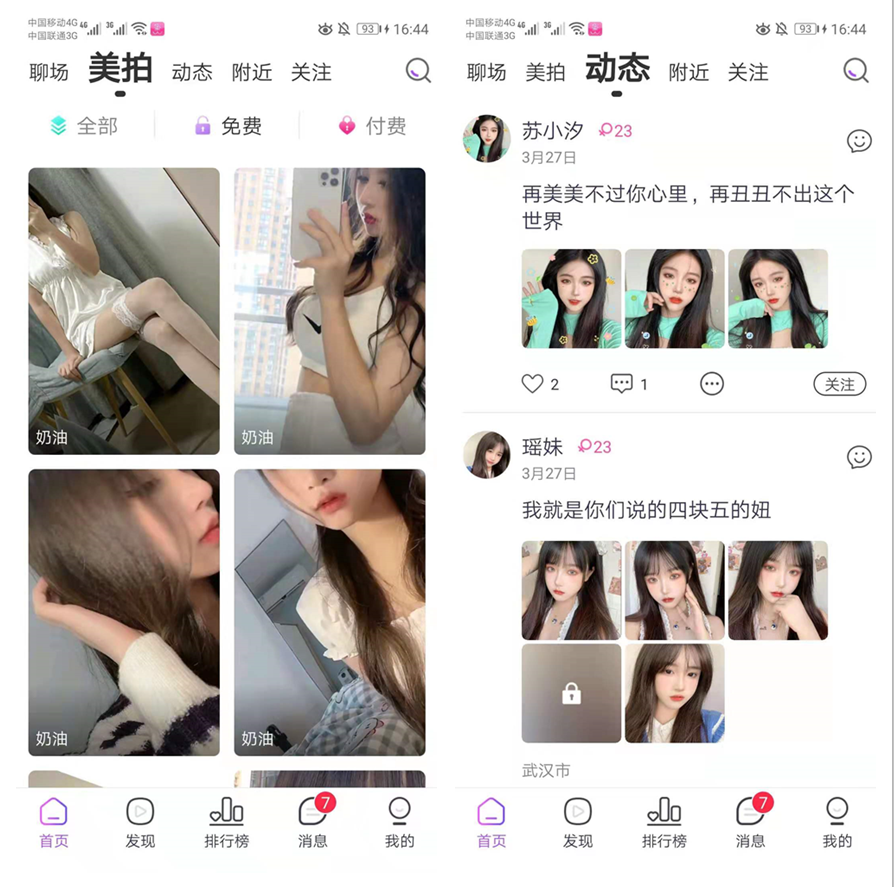Open 瑶妹's profile avatar
This screenshot has width=894, height=887.
click(x=487, y=455)
